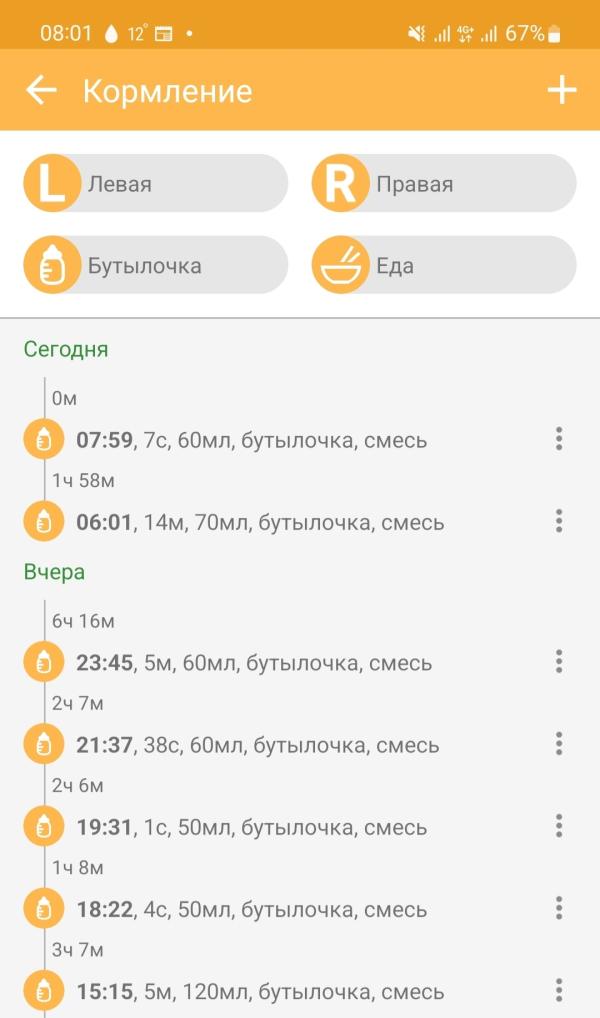Open the 07:59 feeding entry
The image size is (600, 1018).
250,440
